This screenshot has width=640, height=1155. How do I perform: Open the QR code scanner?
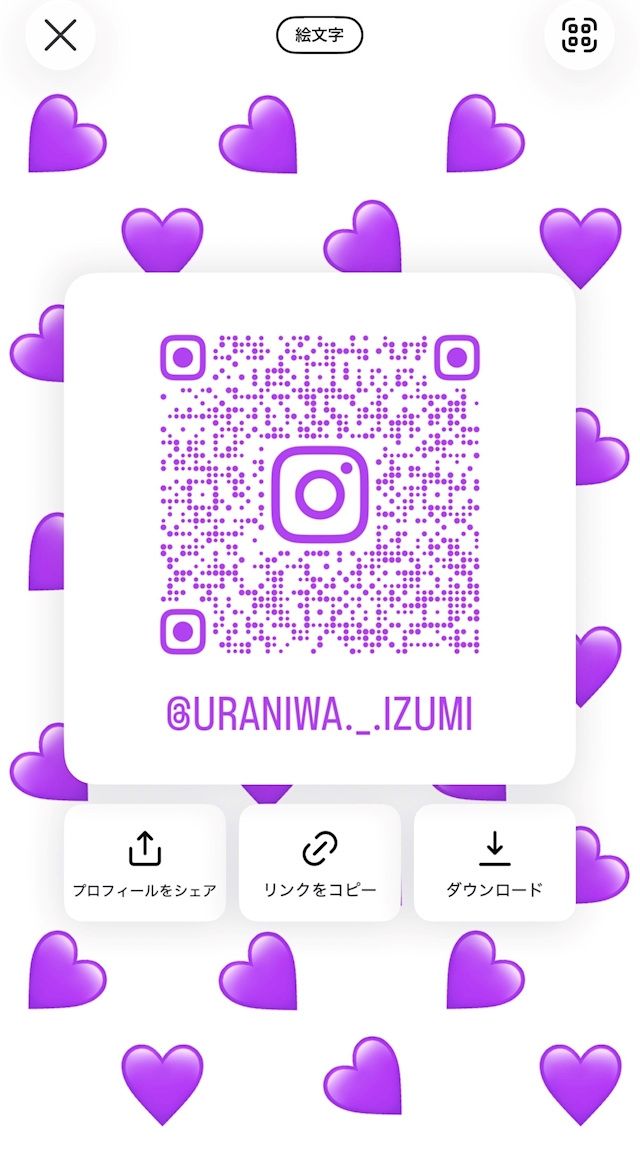[x=579, y=35]
